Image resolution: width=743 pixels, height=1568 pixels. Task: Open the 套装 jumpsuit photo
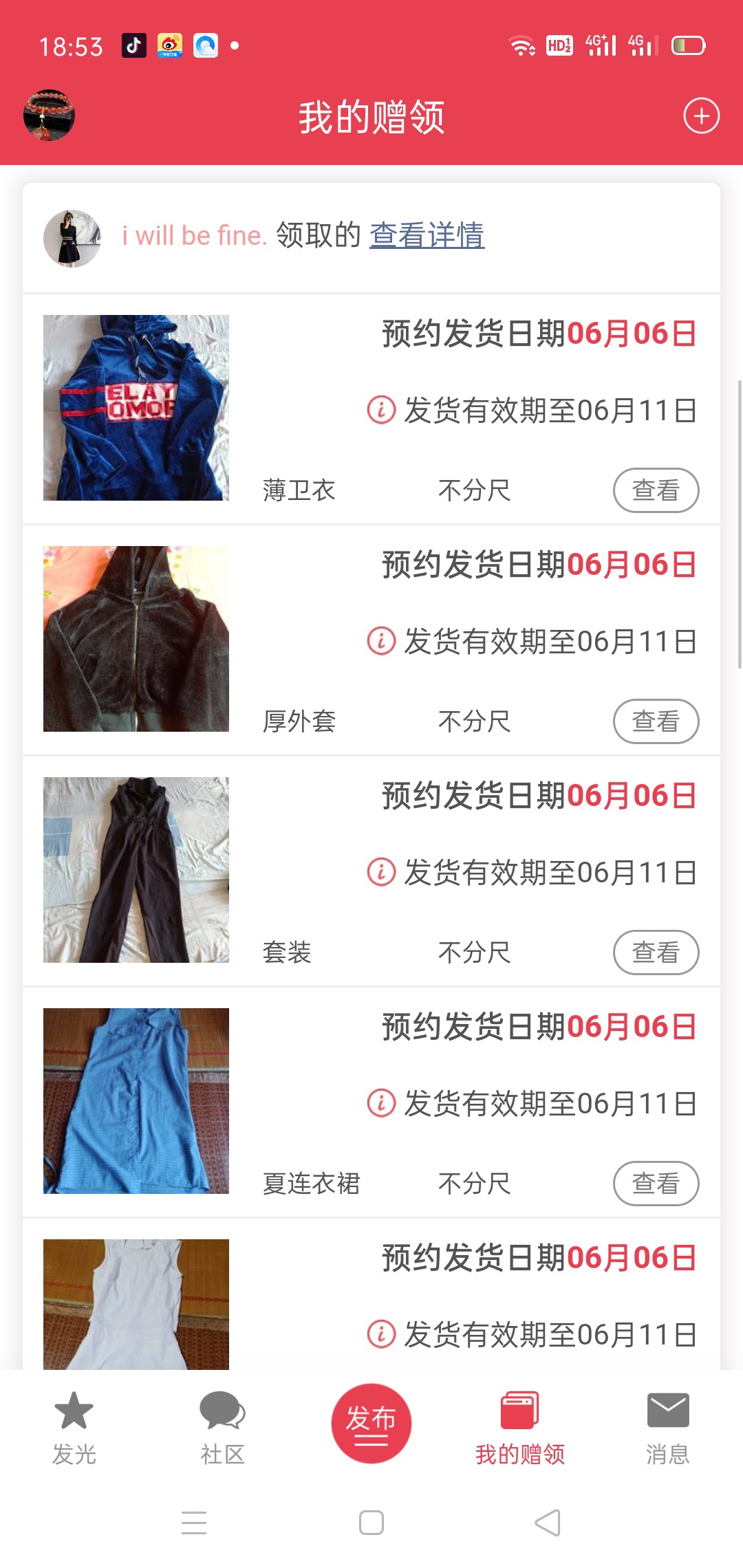pyautogui.click(x=136, y=870)
